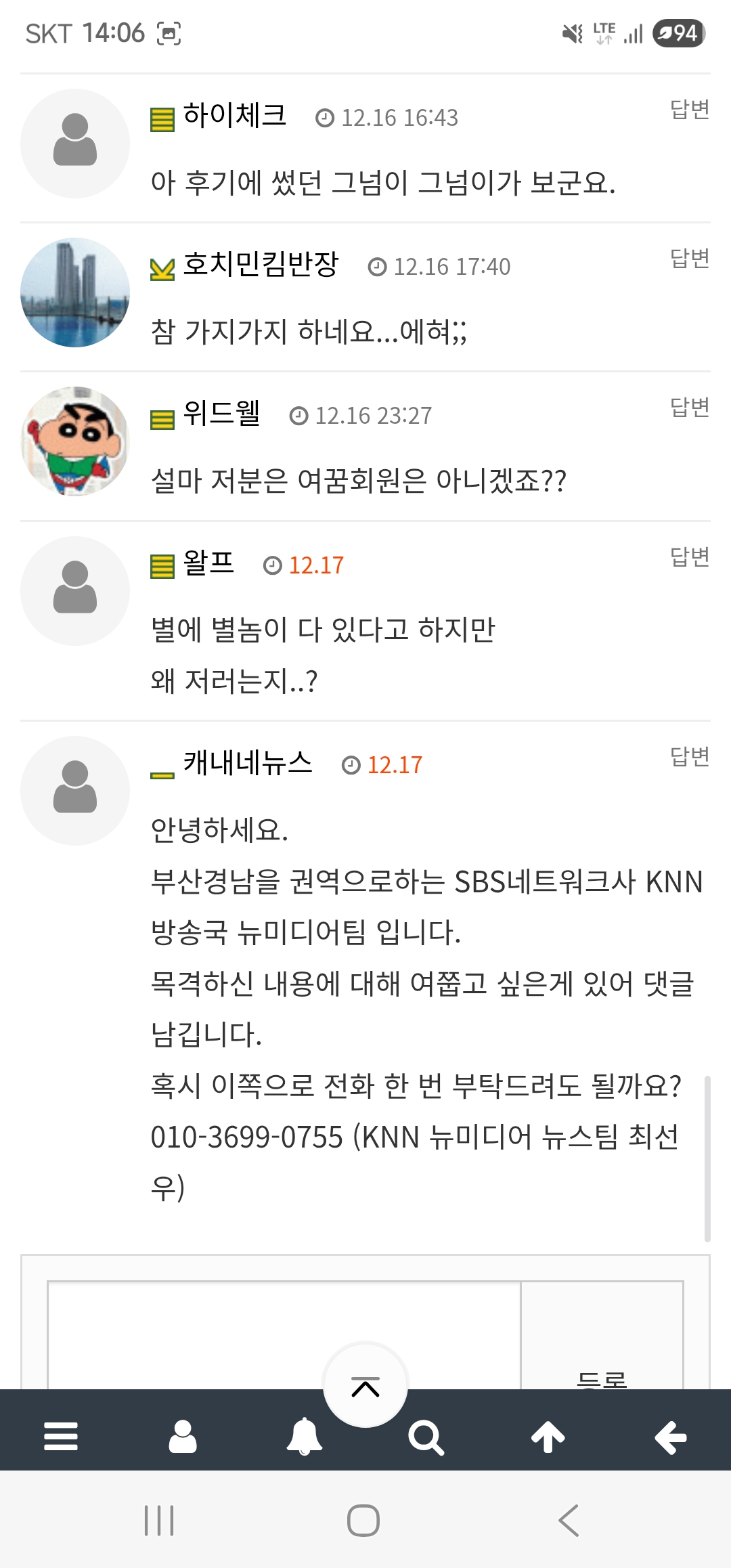Open search from bottom toolbar
The image size is (731, 1568).
tap(426, 1436)
